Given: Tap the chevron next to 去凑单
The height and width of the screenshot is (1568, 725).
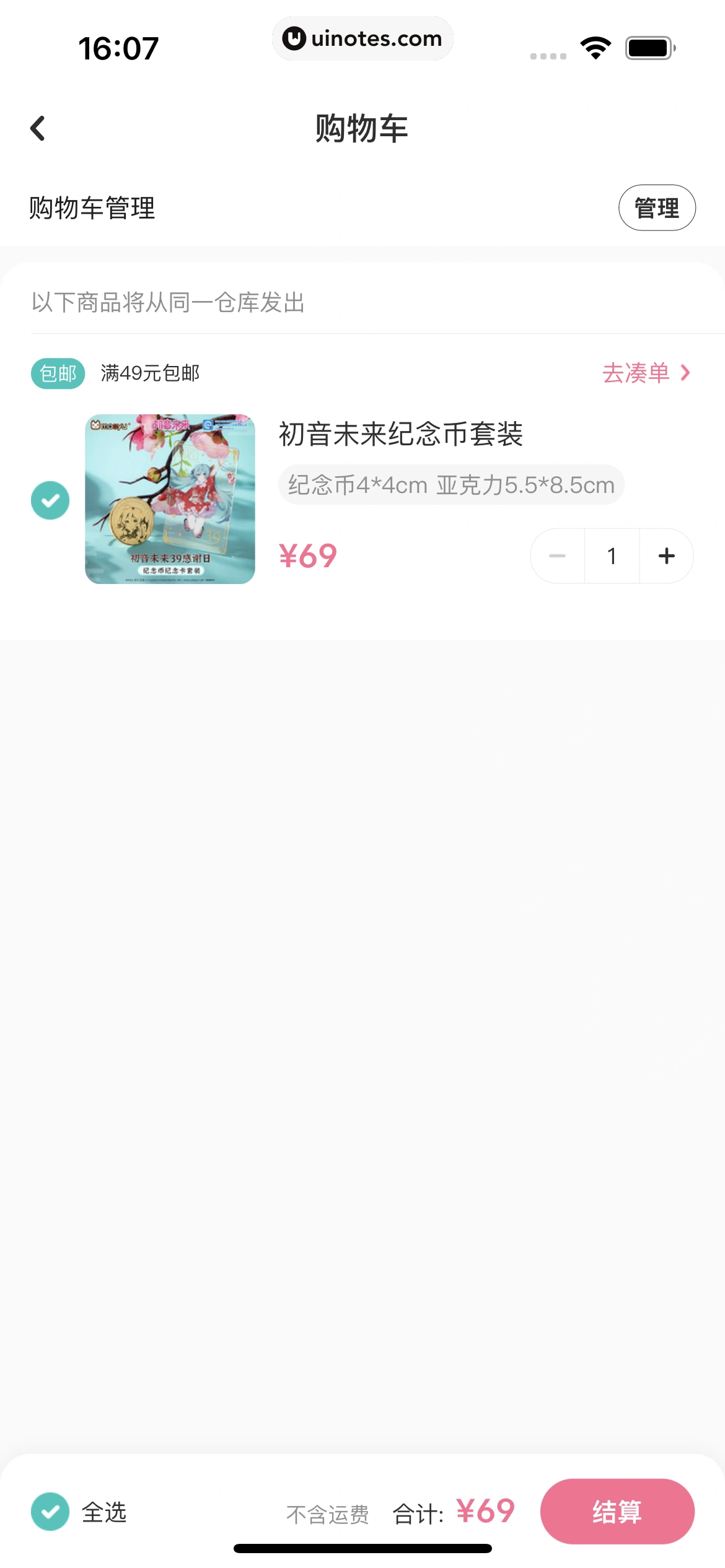Looking at the screenshot, I should tap(685, 373).
